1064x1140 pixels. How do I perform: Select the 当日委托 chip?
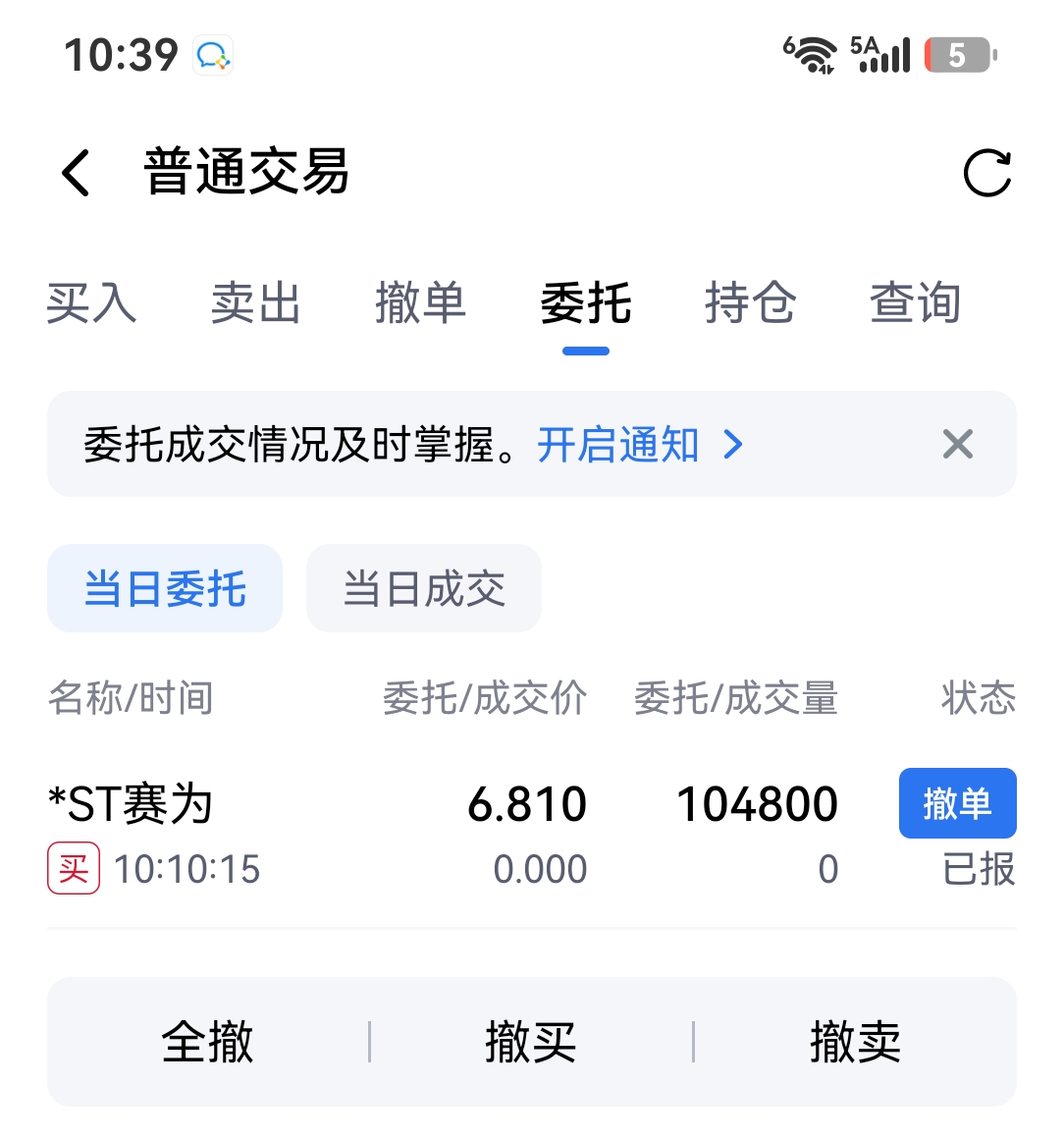point(165,588)
